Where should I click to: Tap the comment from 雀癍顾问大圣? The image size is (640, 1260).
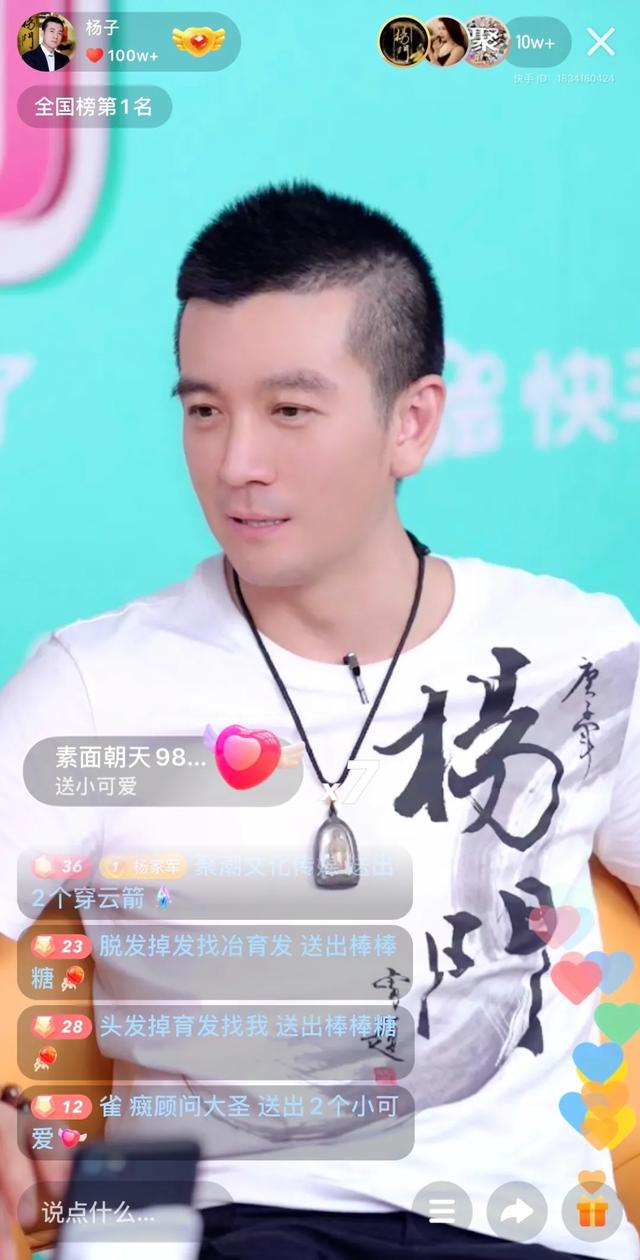click(215, 1121)
